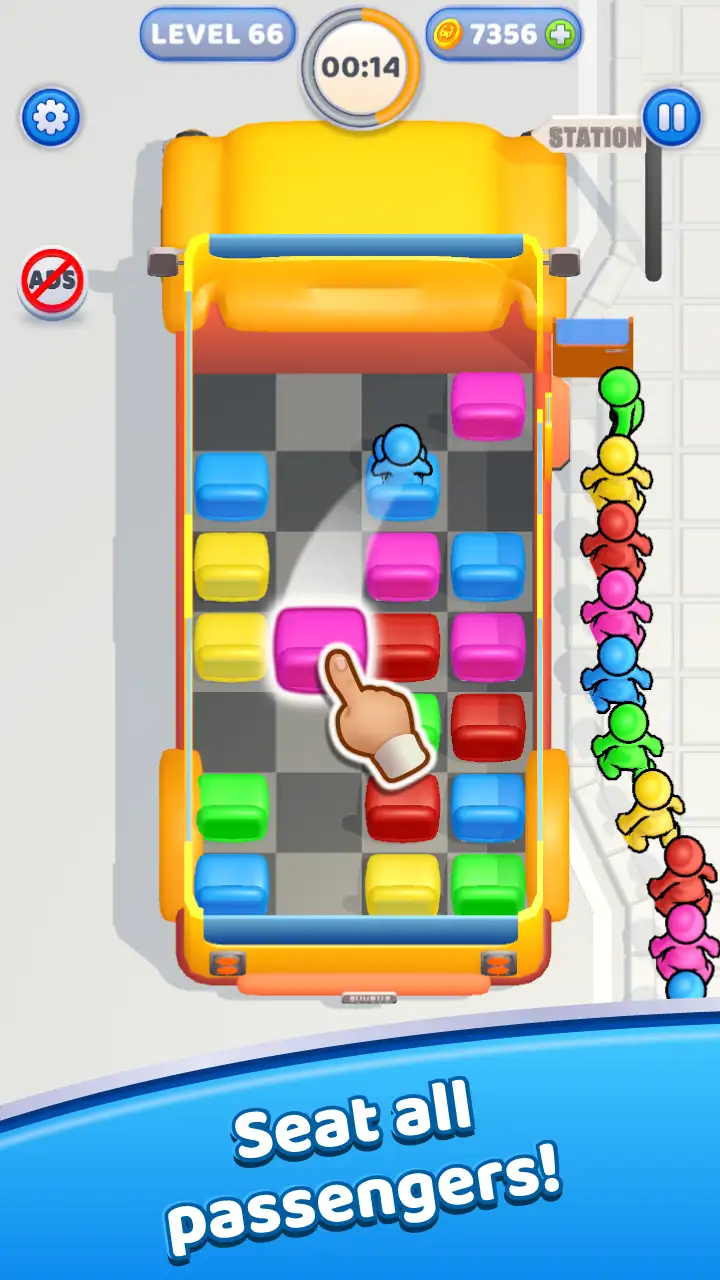Pause the game
This screenshot has height=1280, width=720.
pos(671,118)
